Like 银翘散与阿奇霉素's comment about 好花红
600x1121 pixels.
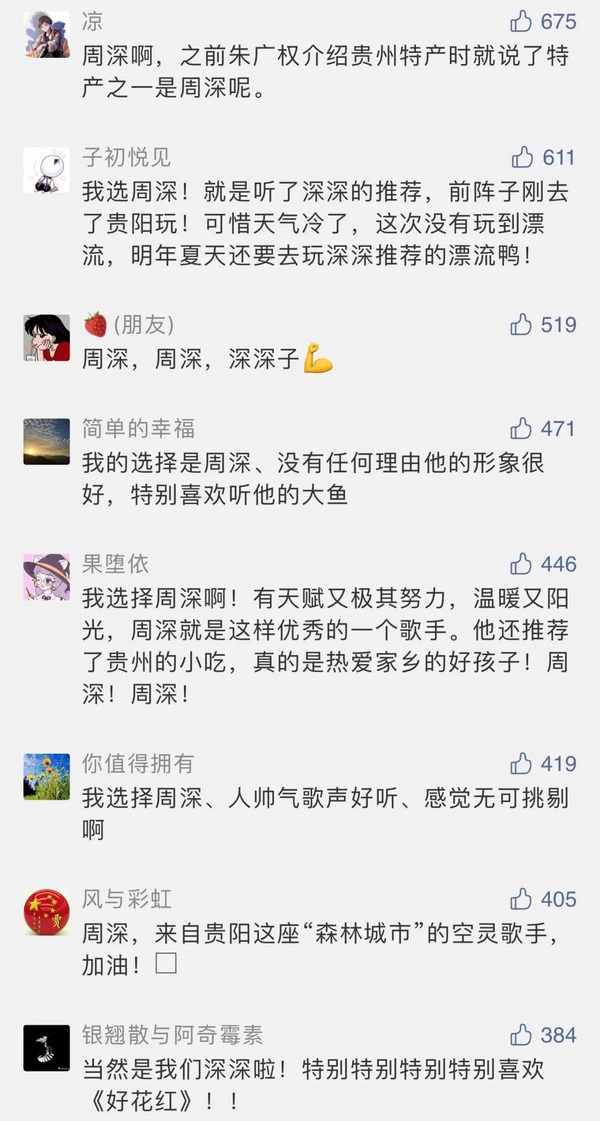[521, 1035]
